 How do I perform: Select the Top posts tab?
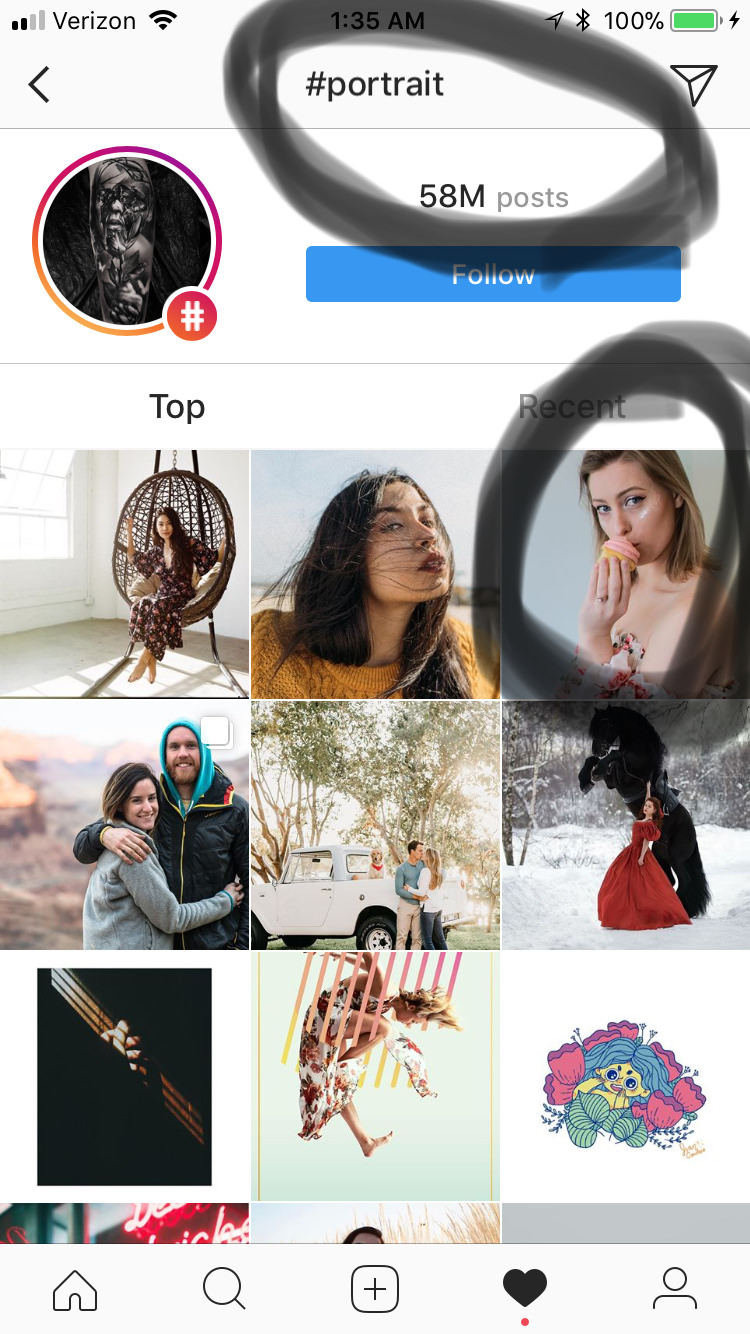(x=177, y=407)
